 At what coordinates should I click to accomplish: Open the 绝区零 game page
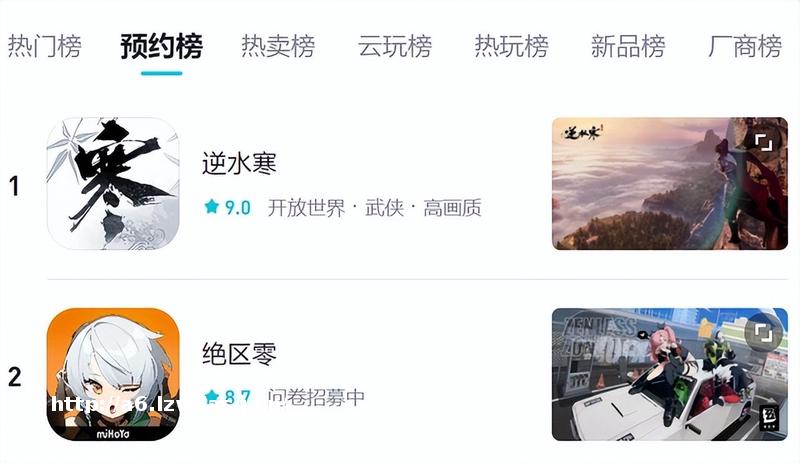240,354
